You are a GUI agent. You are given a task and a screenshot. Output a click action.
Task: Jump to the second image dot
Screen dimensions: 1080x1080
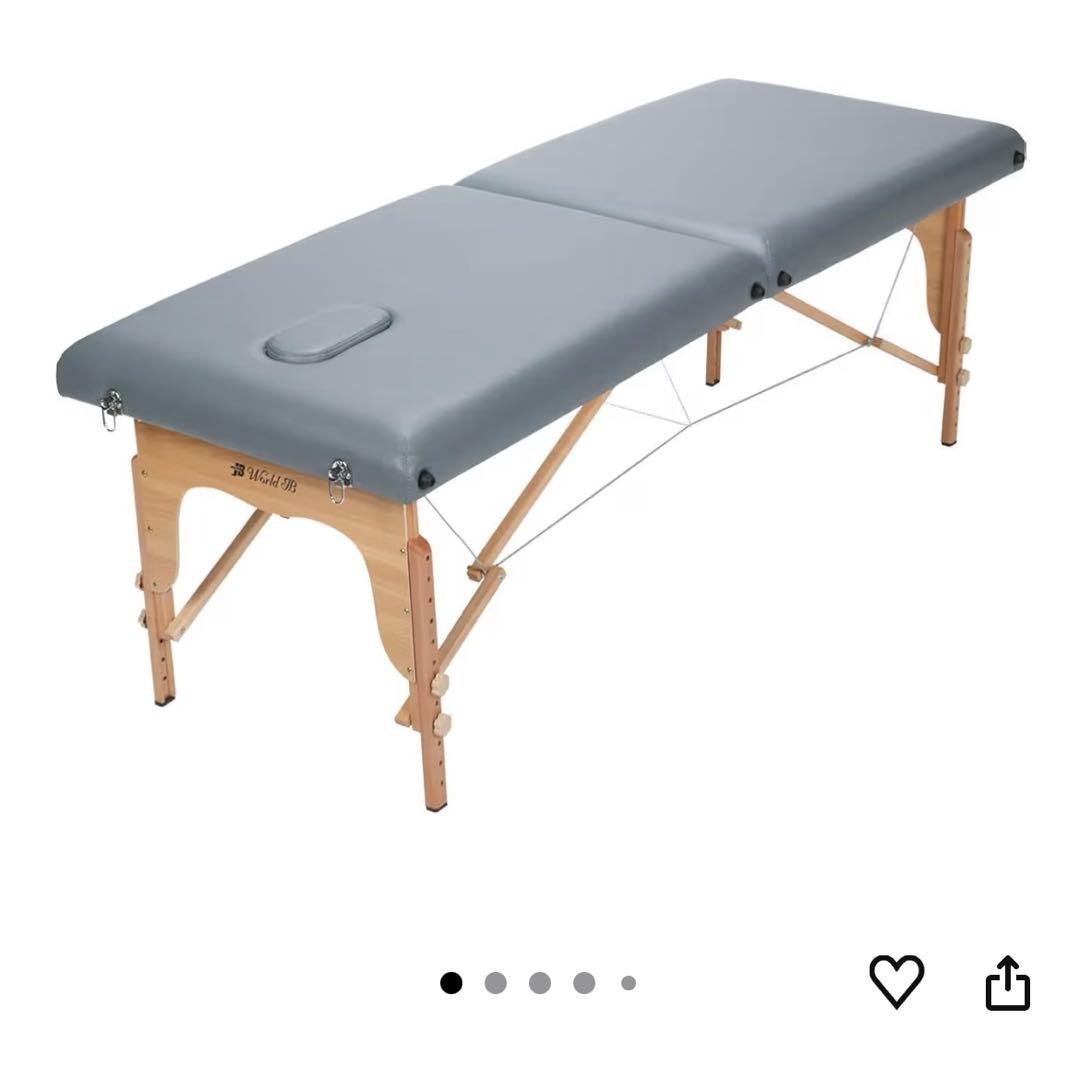495,983
